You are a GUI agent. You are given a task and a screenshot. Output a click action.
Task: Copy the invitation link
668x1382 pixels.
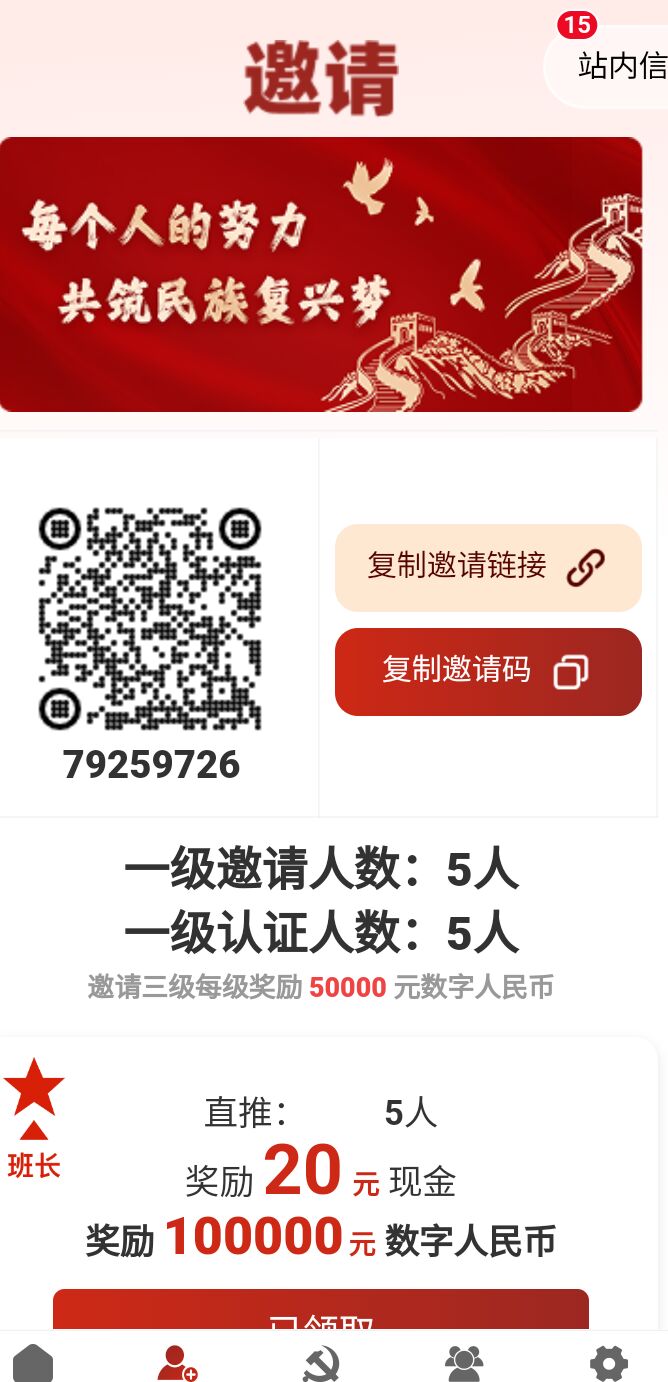[x=487, y=567]
